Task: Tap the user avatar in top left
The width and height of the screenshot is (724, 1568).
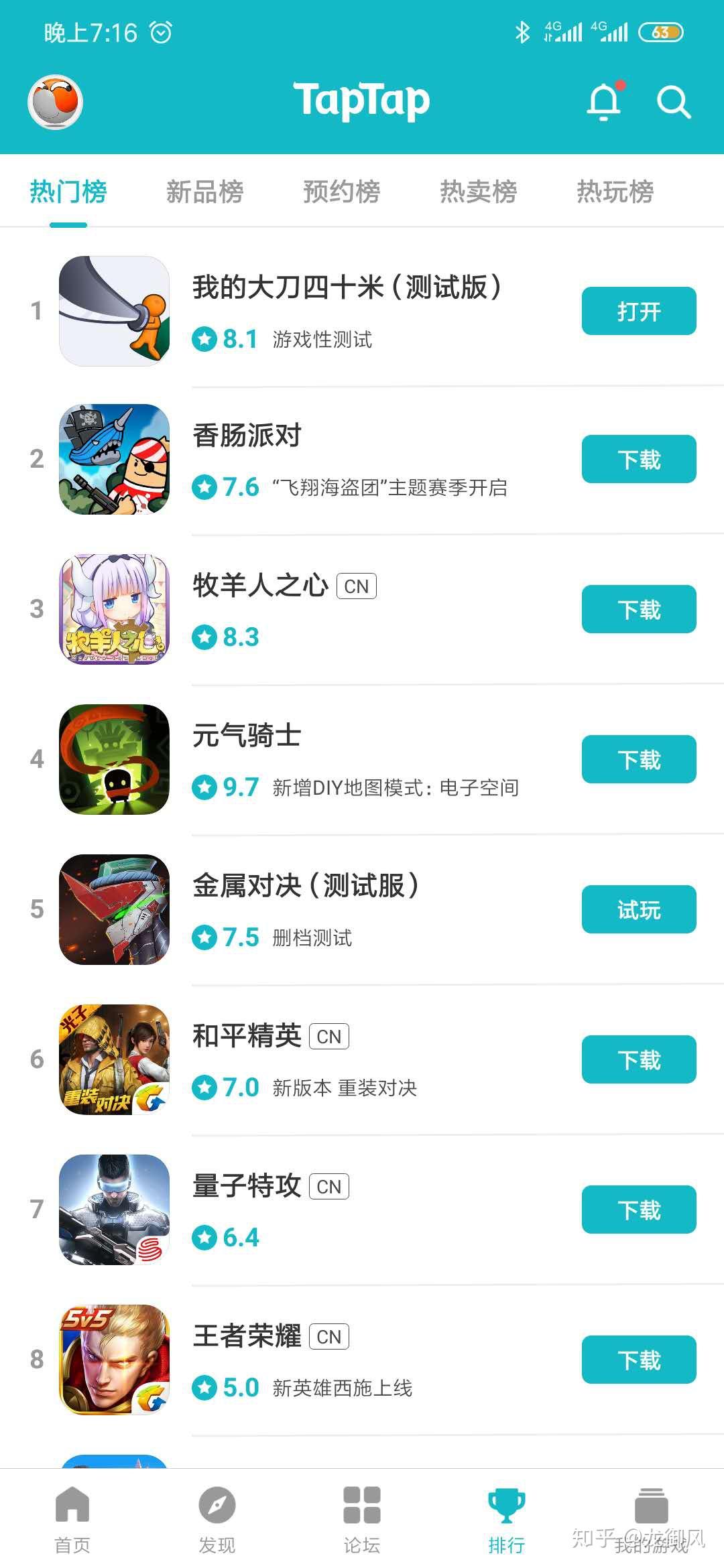Action: (x=56, y=102)
